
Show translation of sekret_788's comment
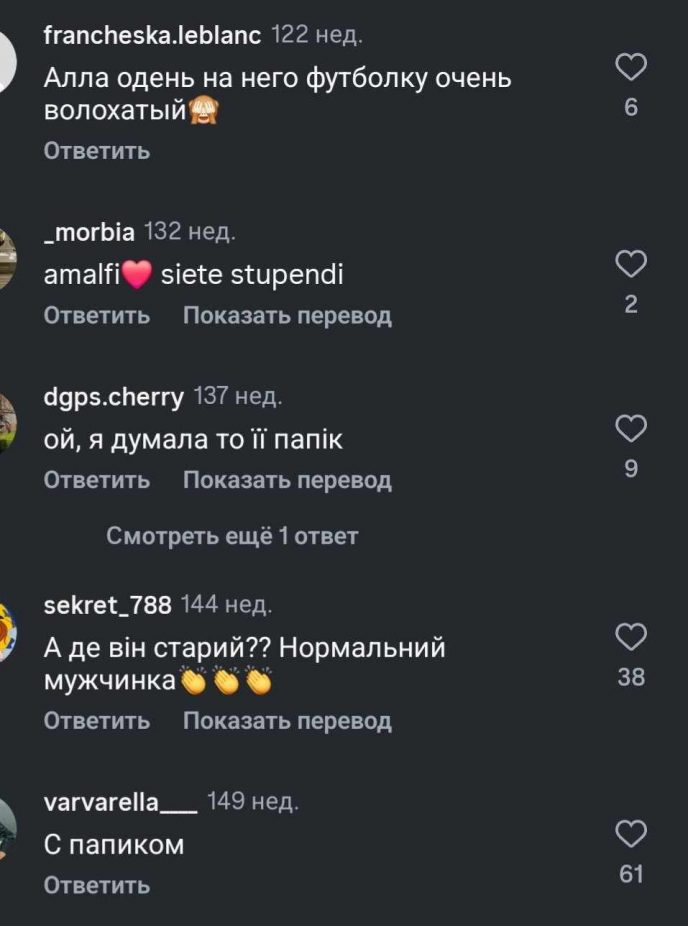point(287,721)
